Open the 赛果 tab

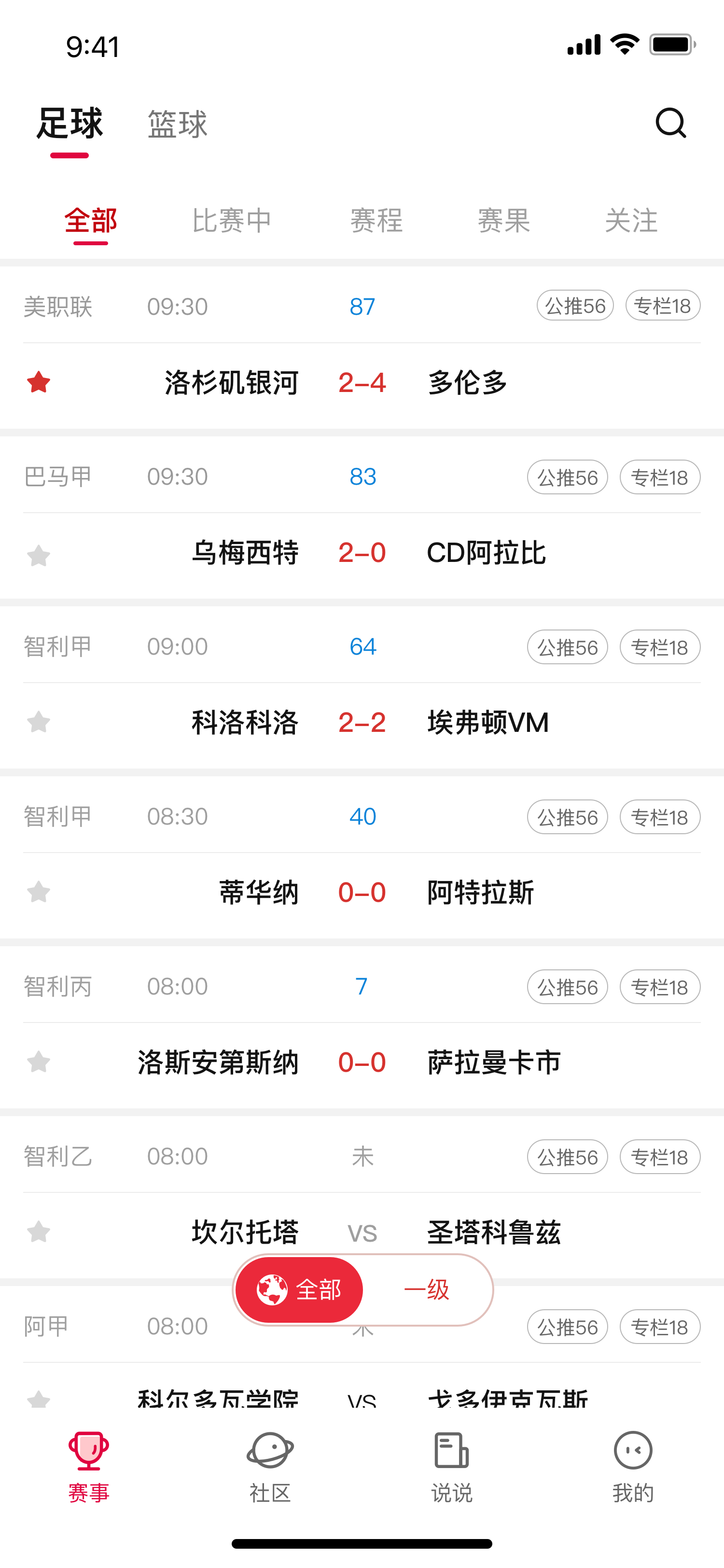point(503,220)
